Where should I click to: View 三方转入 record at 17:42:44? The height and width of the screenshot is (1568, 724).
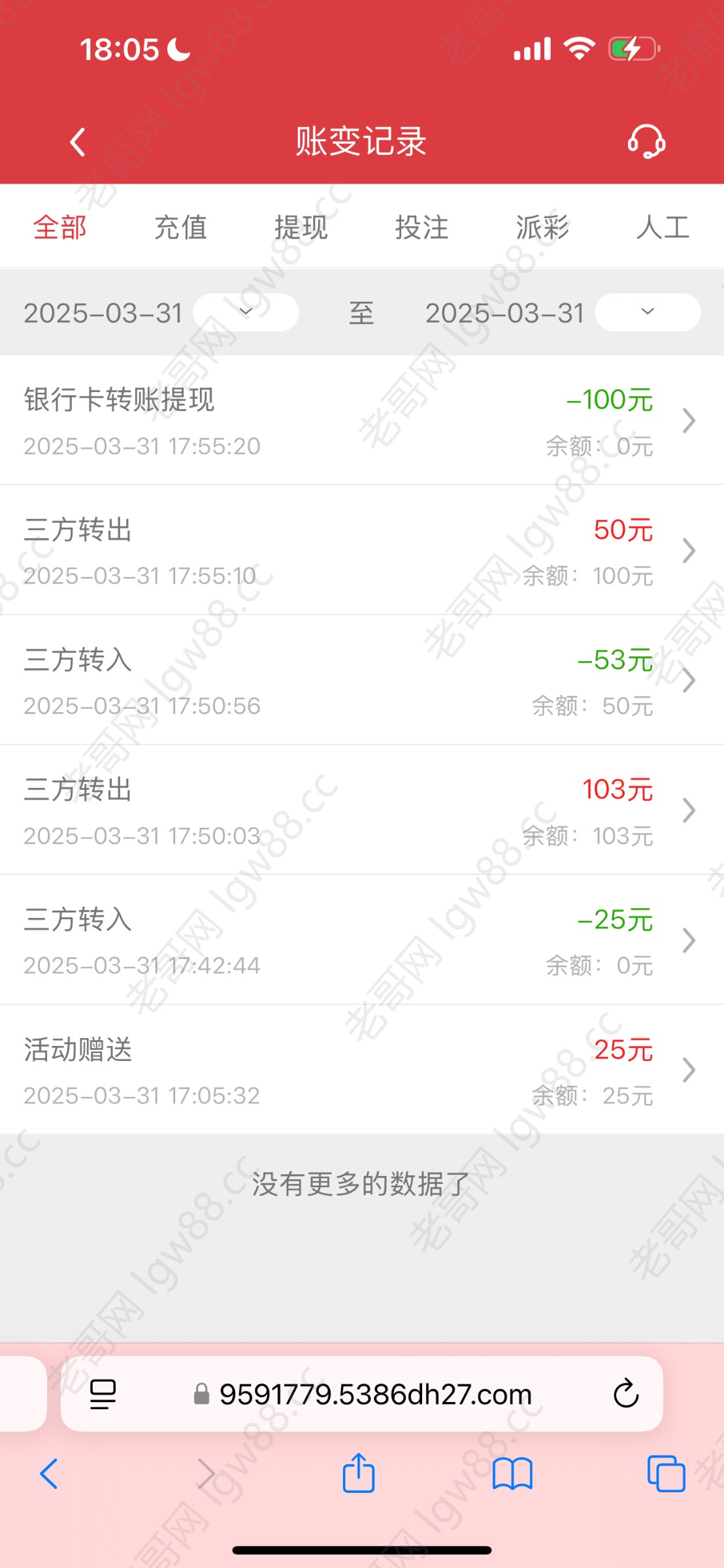click(x=362, y=940)
